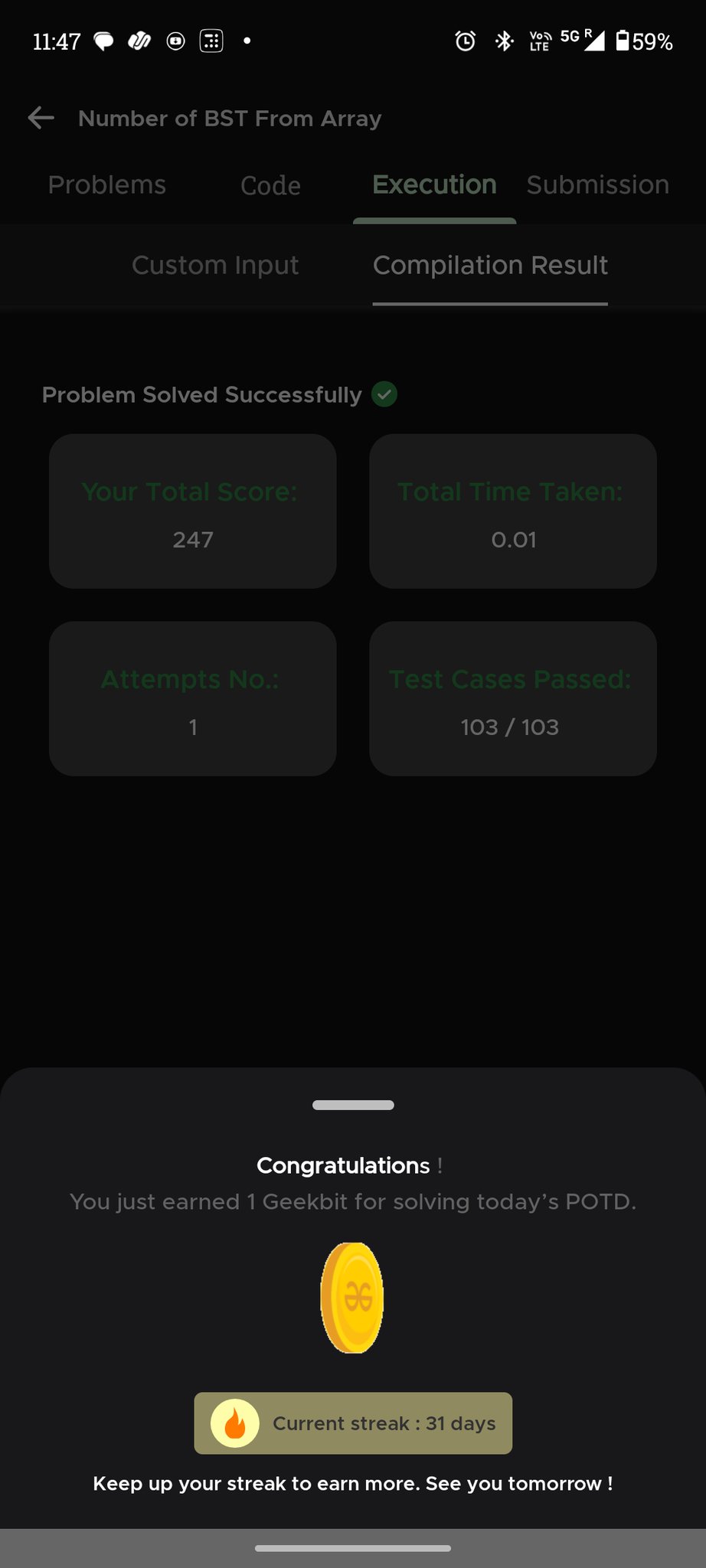Go back using the top-left arrow
This screenshot has width=706, height=1568.
coord(41,118)
